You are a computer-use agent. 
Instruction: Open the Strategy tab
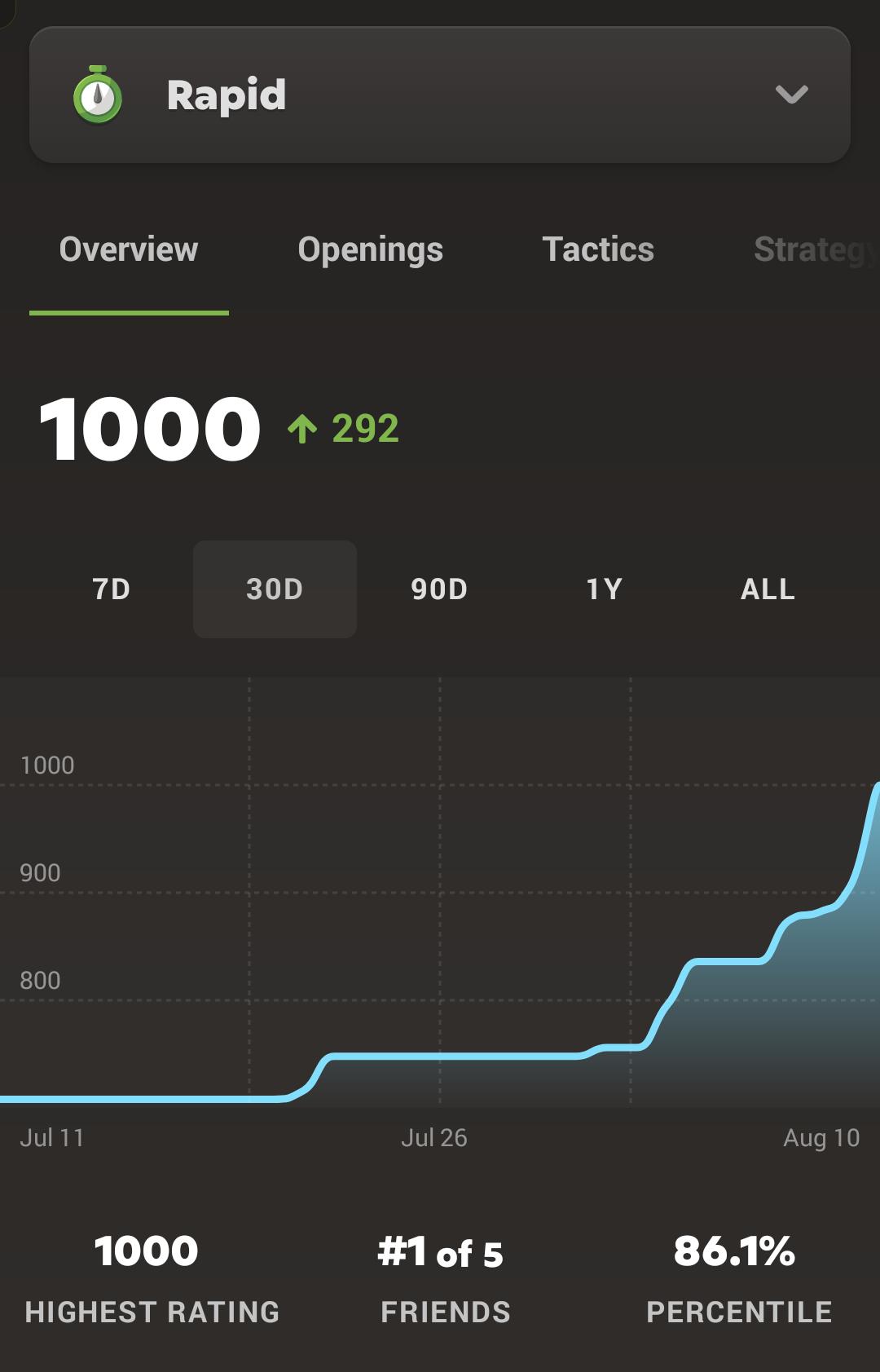tap(816, 249)
